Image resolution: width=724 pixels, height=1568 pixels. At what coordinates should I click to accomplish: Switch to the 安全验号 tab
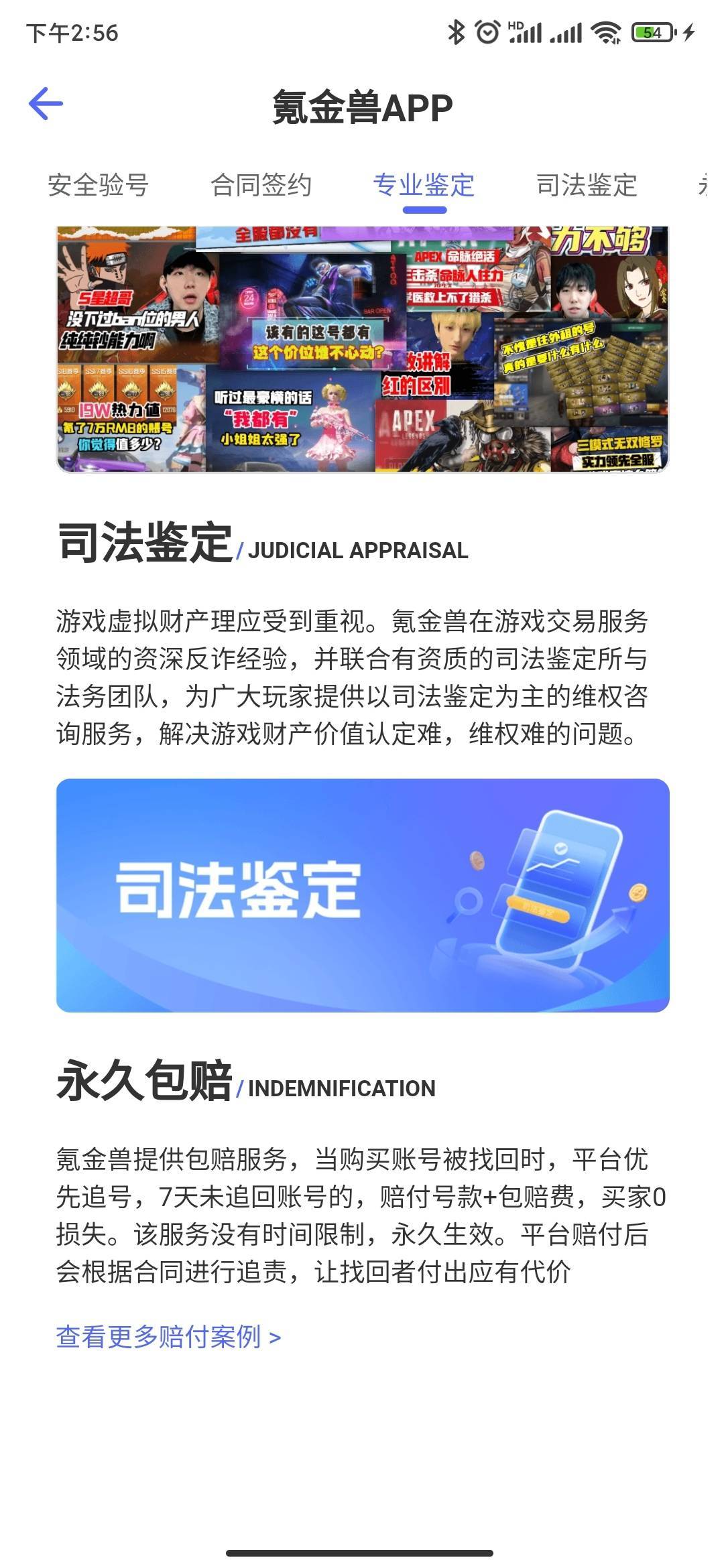coord(98,185)
